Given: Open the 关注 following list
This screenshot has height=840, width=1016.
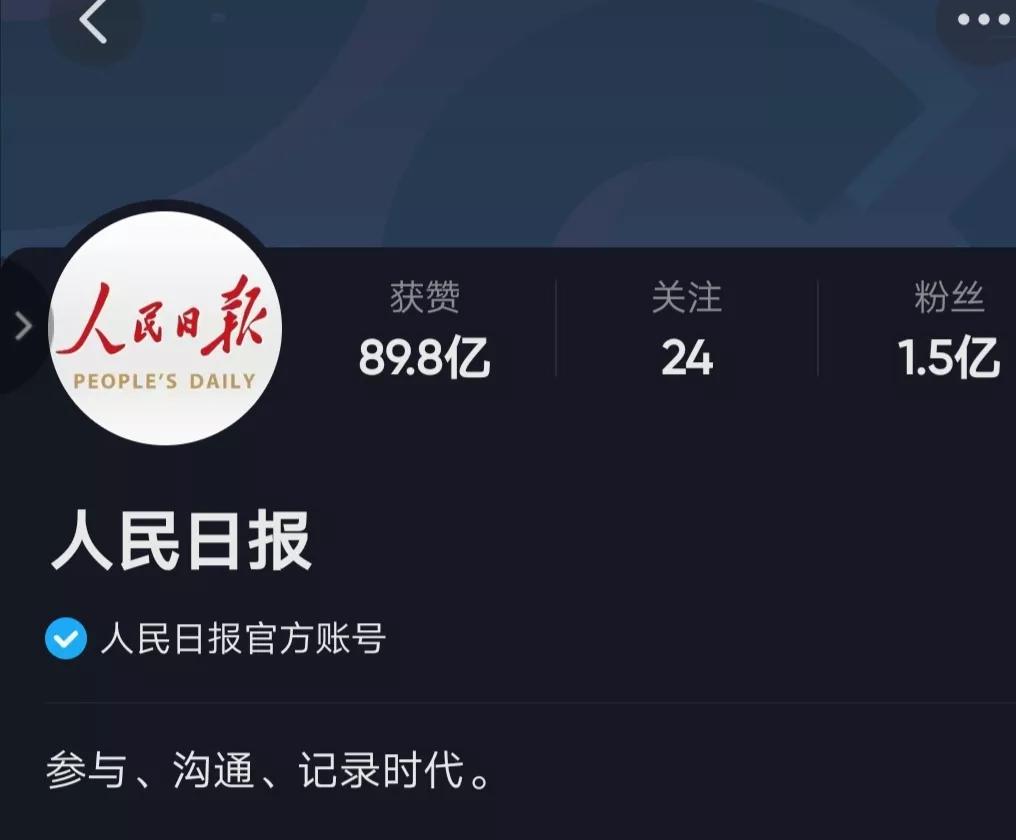Looking at the screenshot, I should [686, 330].
